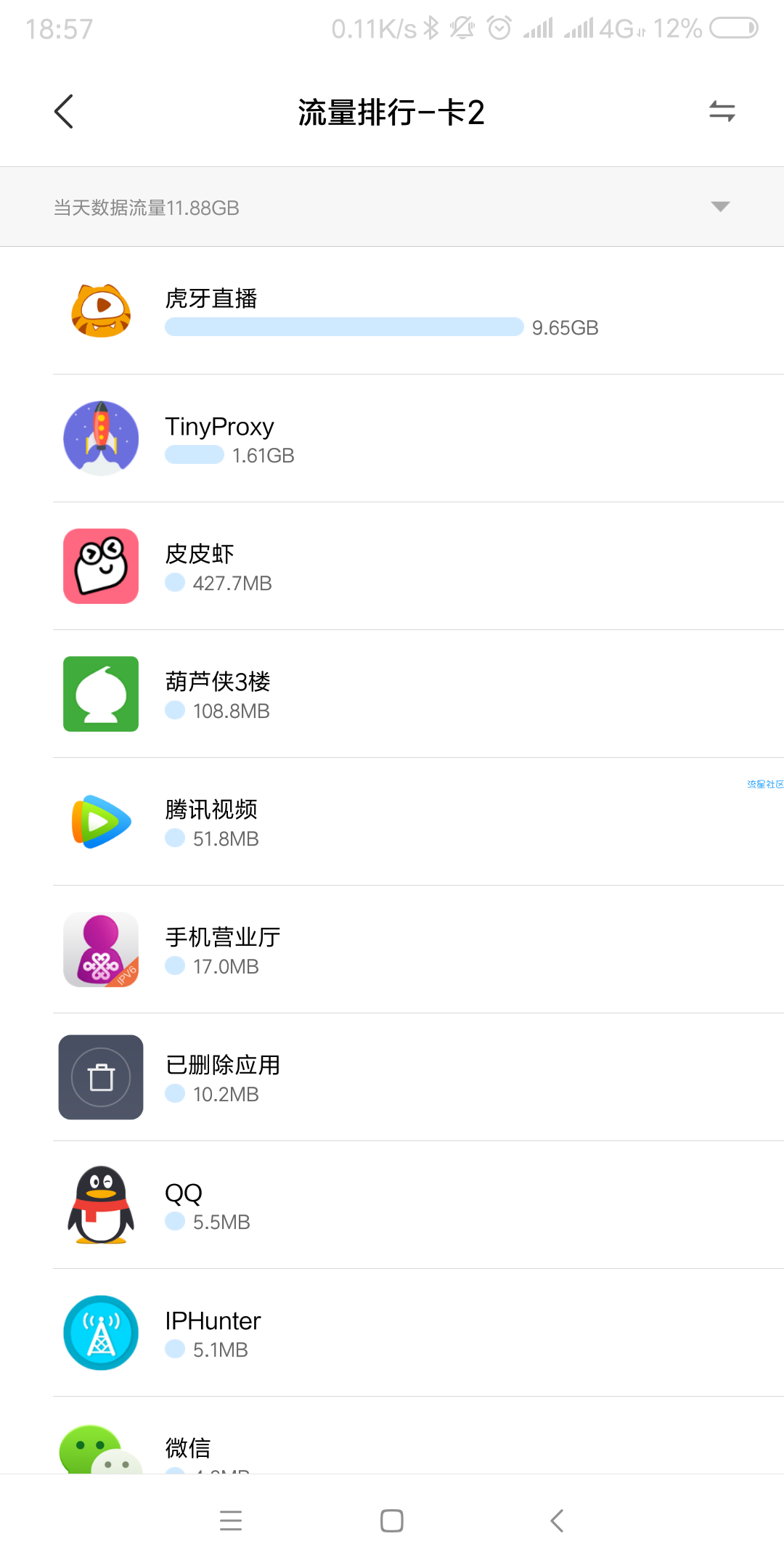Show QQ data usage details
The height and width of the screenshot is (1568, 784).
(392, 1205)
